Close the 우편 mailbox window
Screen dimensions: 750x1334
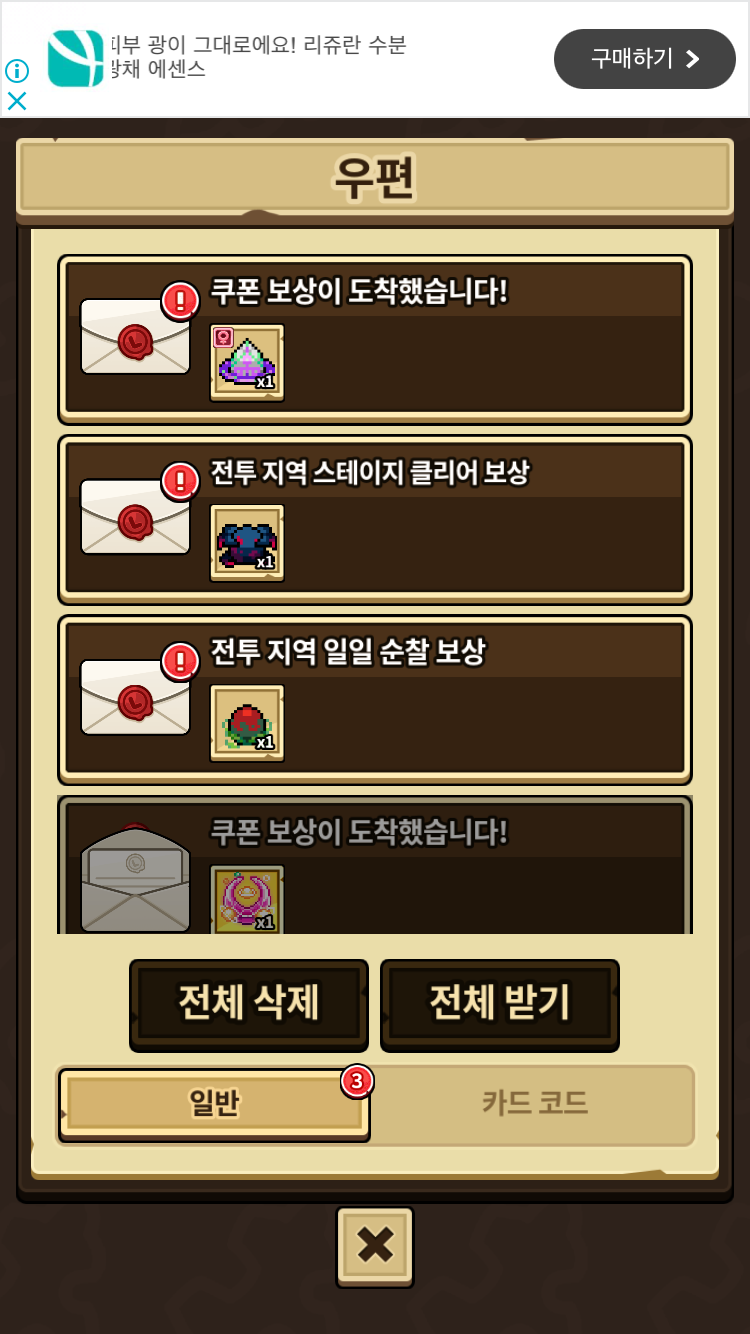point(374,1246)
